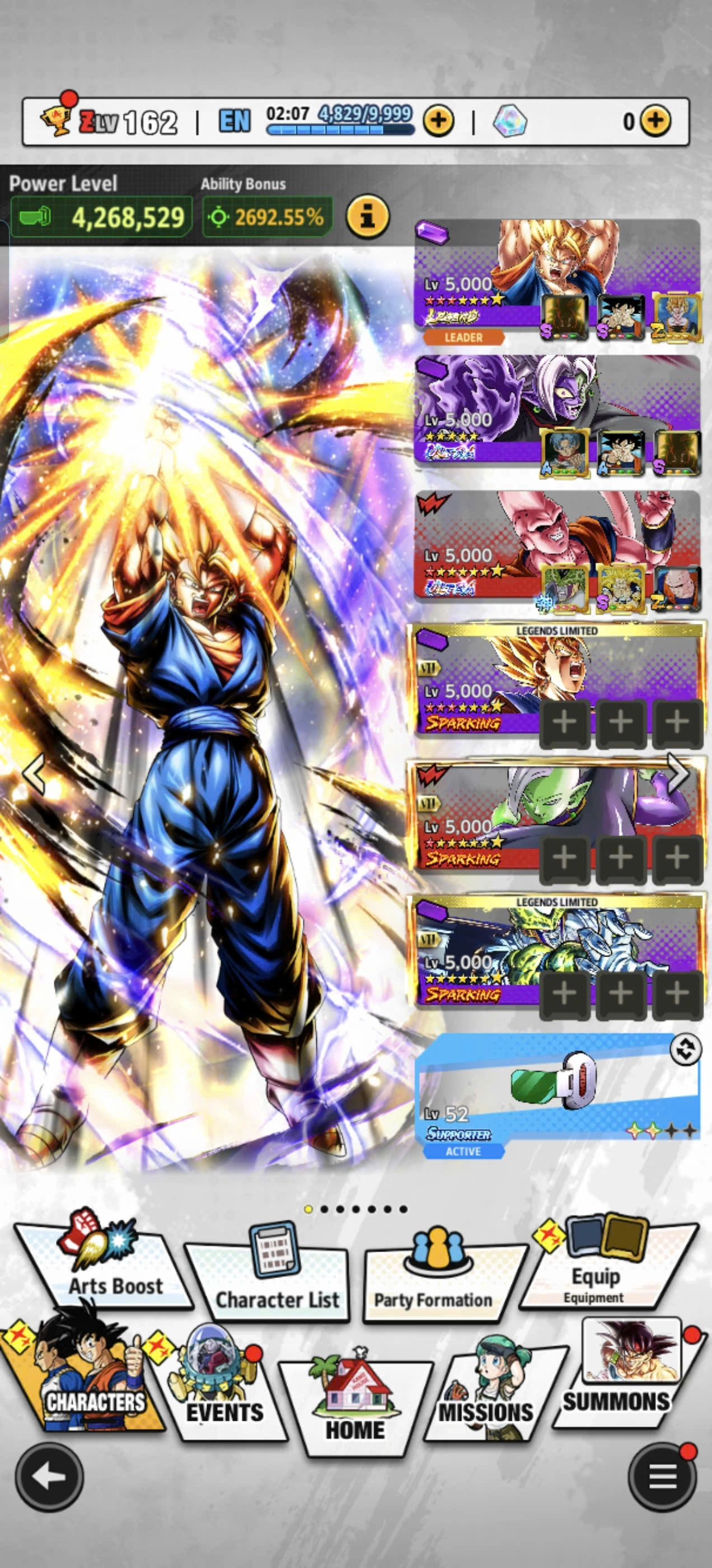Open the Ultra Super Buu card
The image size is (712, 1568).
click(475, 542)
